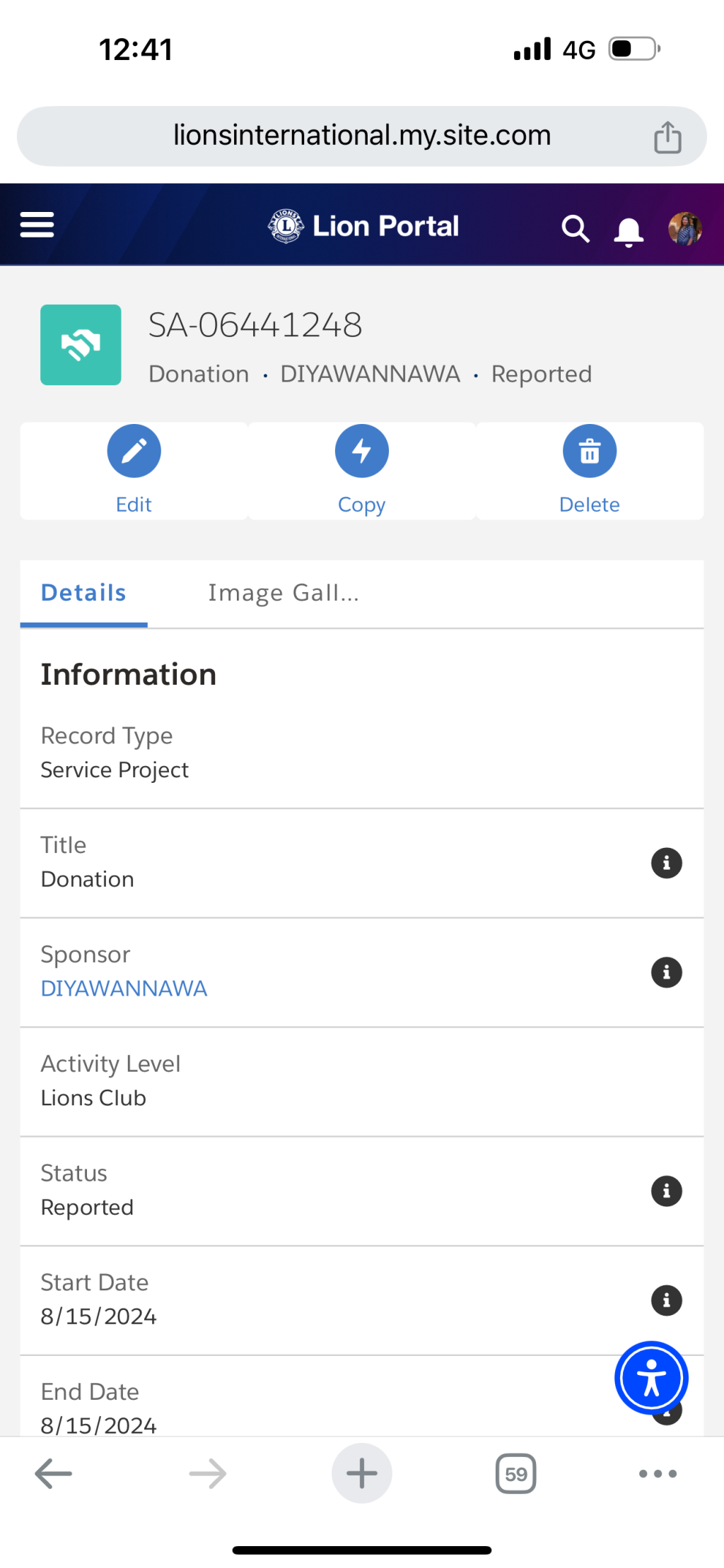Open the hamburger navigation menu
The width and height of the screenshot is (724, 1568).
37,225
